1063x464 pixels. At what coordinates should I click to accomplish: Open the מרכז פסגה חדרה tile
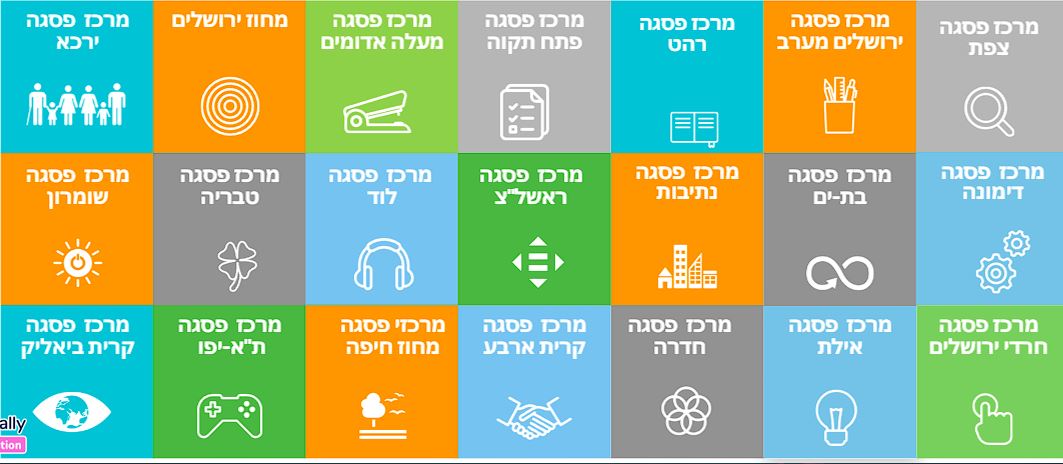pos(686,381)
